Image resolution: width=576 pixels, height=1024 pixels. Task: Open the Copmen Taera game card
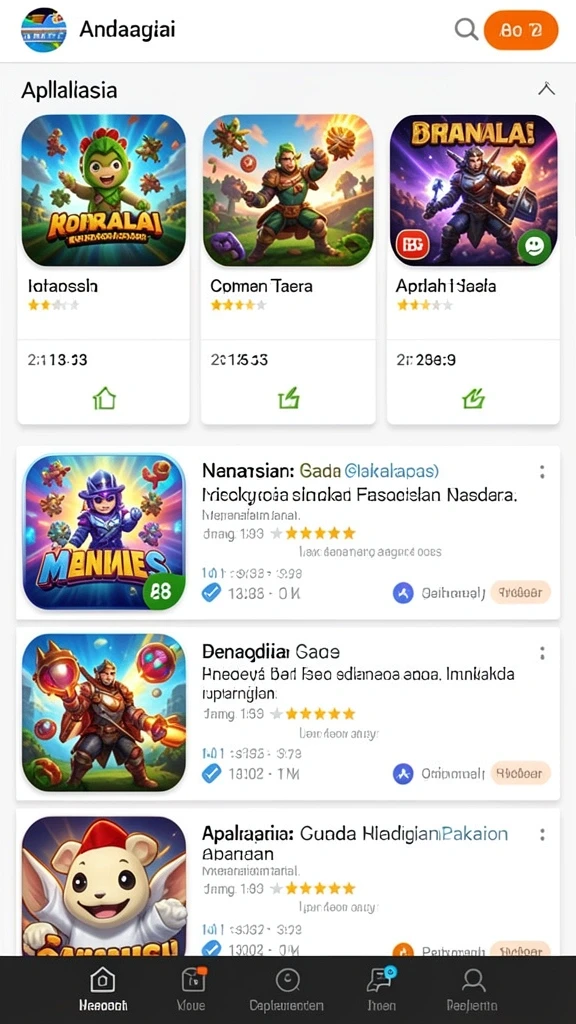(x=287, y=269)
